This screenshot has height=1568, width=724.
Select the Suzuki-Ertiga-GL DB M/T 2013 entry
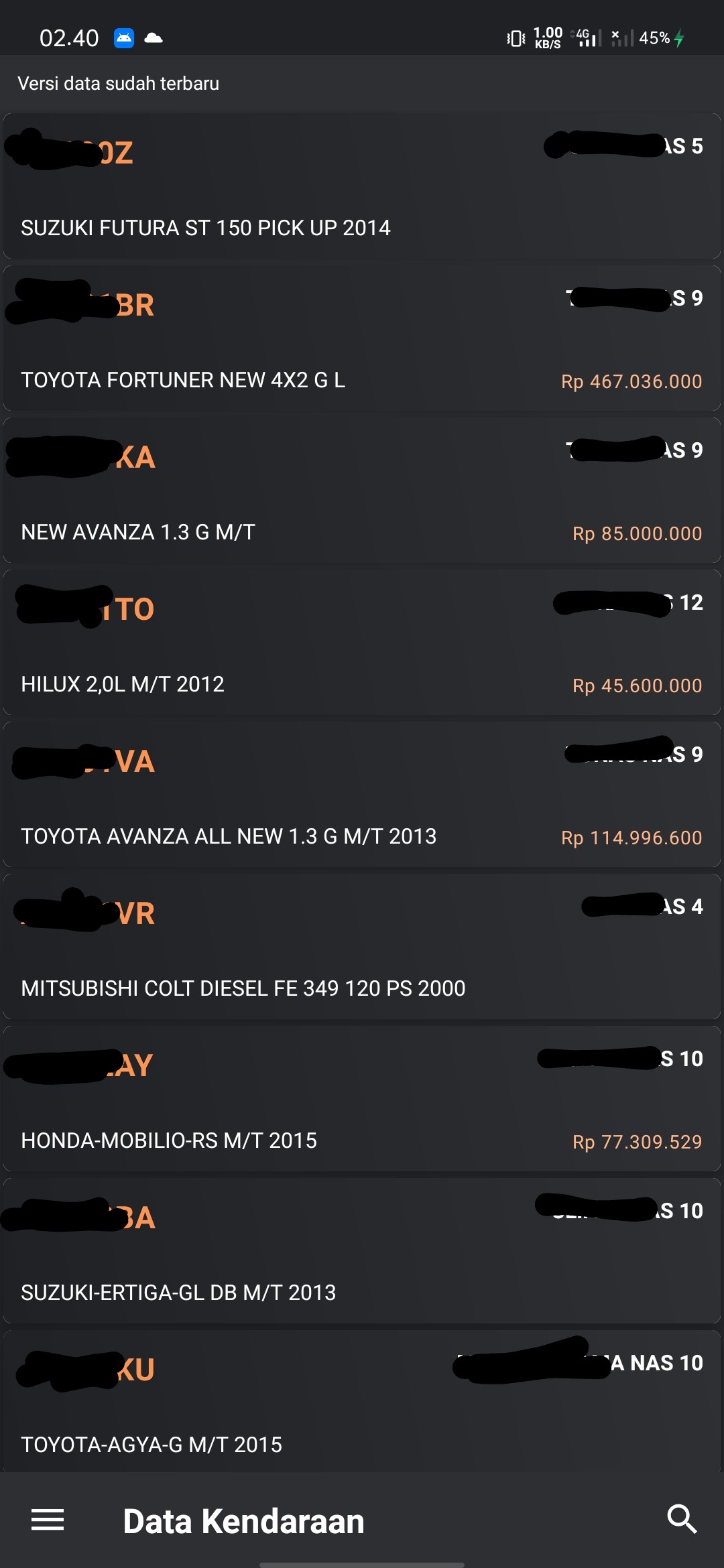pyautogui.click(x=362, y=1251)
